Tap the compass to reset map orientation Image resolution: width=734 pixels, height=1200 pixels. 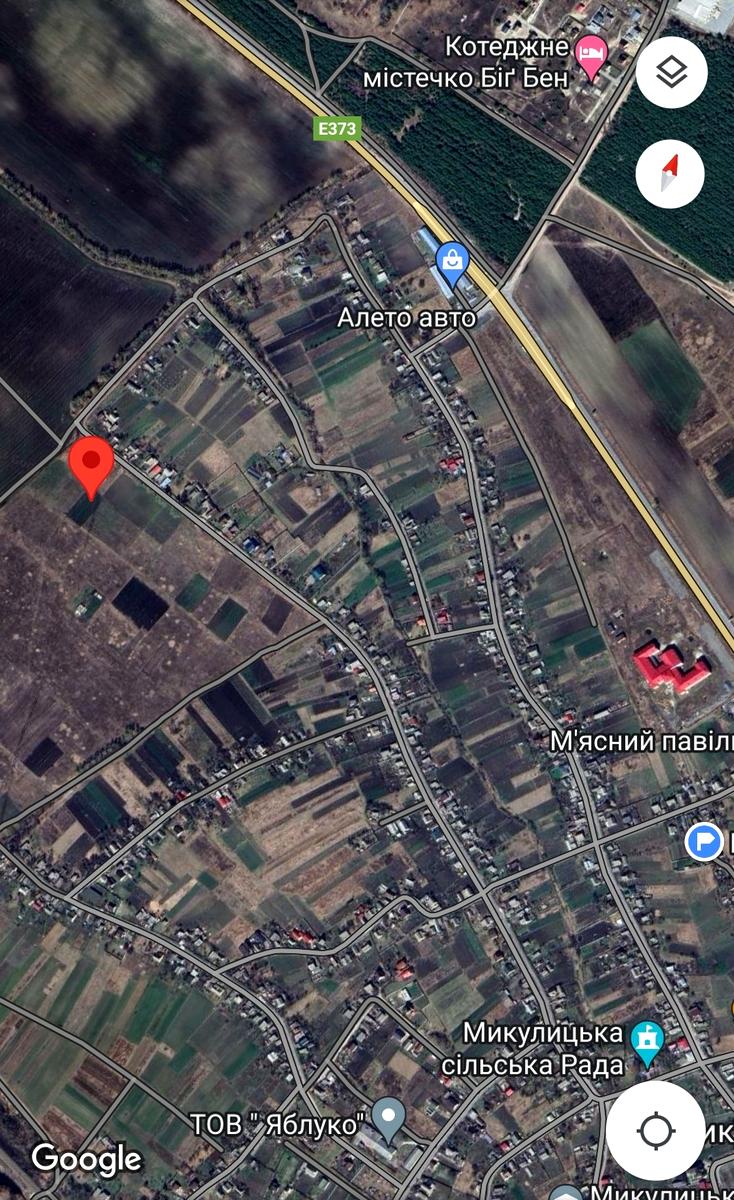coord(670,174)
